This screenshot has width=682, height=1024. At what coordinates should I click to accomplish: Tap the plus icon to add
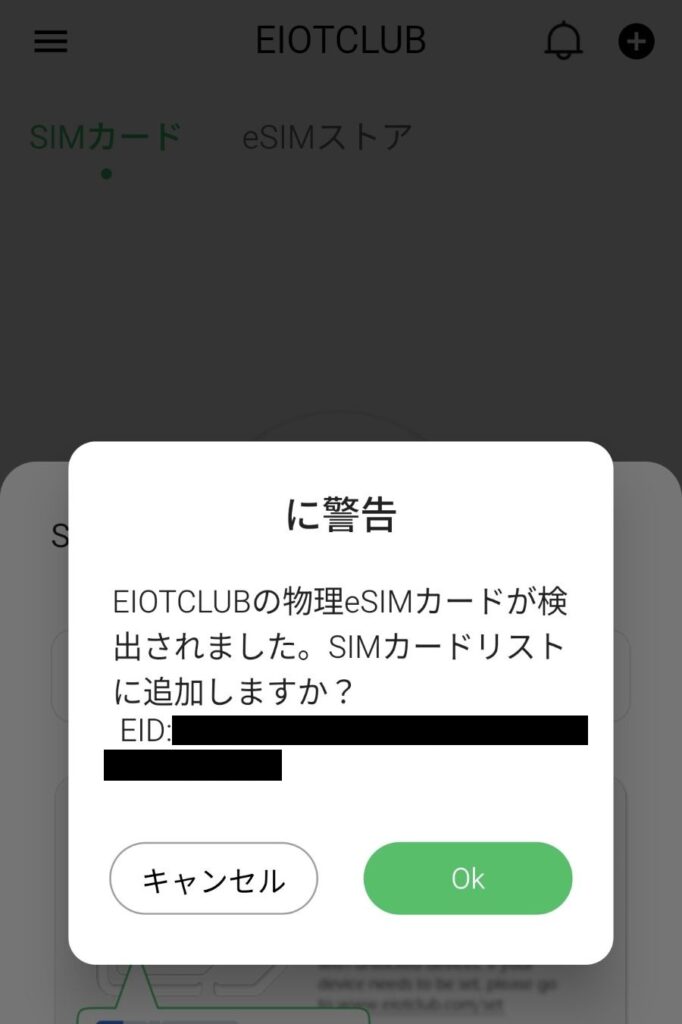click(637, 42)
